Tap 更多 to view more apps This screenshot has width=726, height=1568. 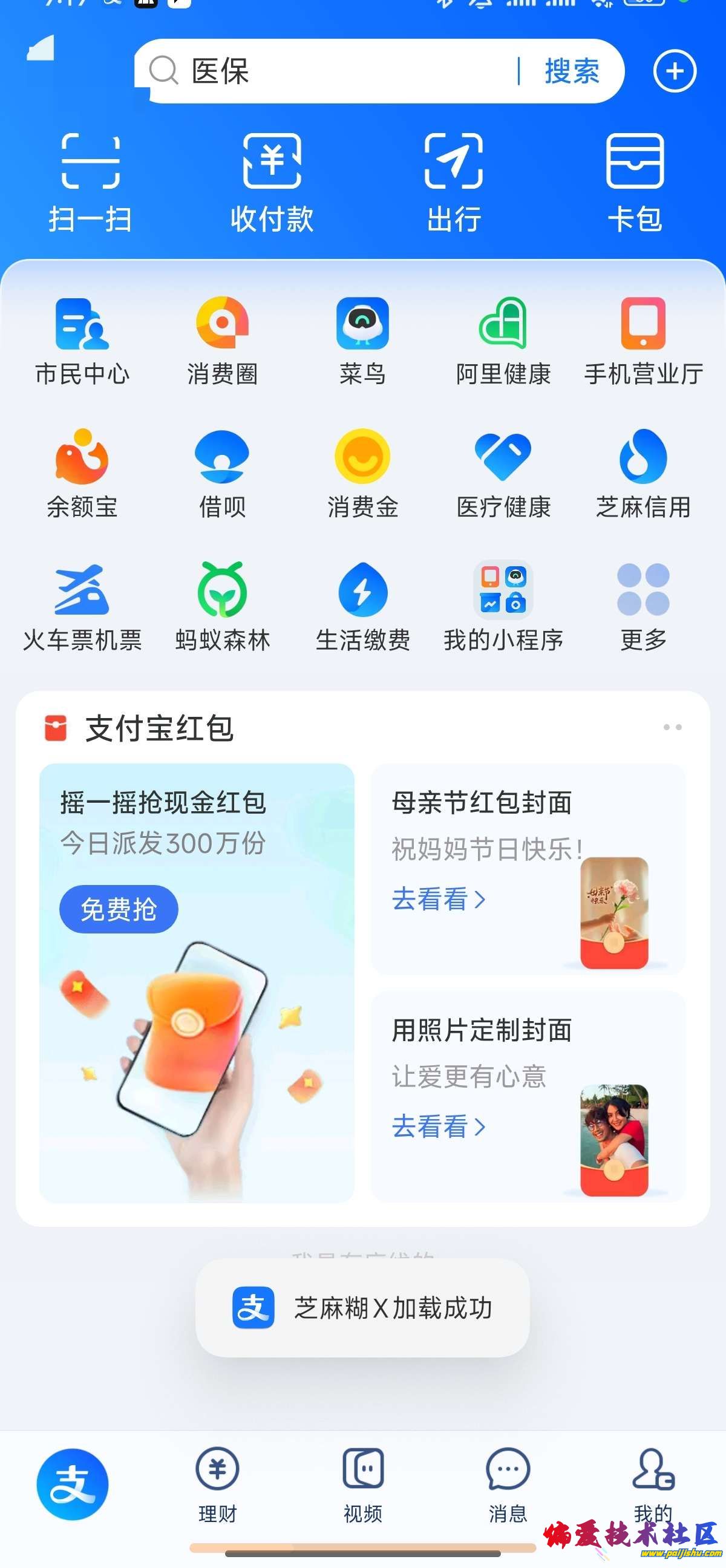(643, 606)
